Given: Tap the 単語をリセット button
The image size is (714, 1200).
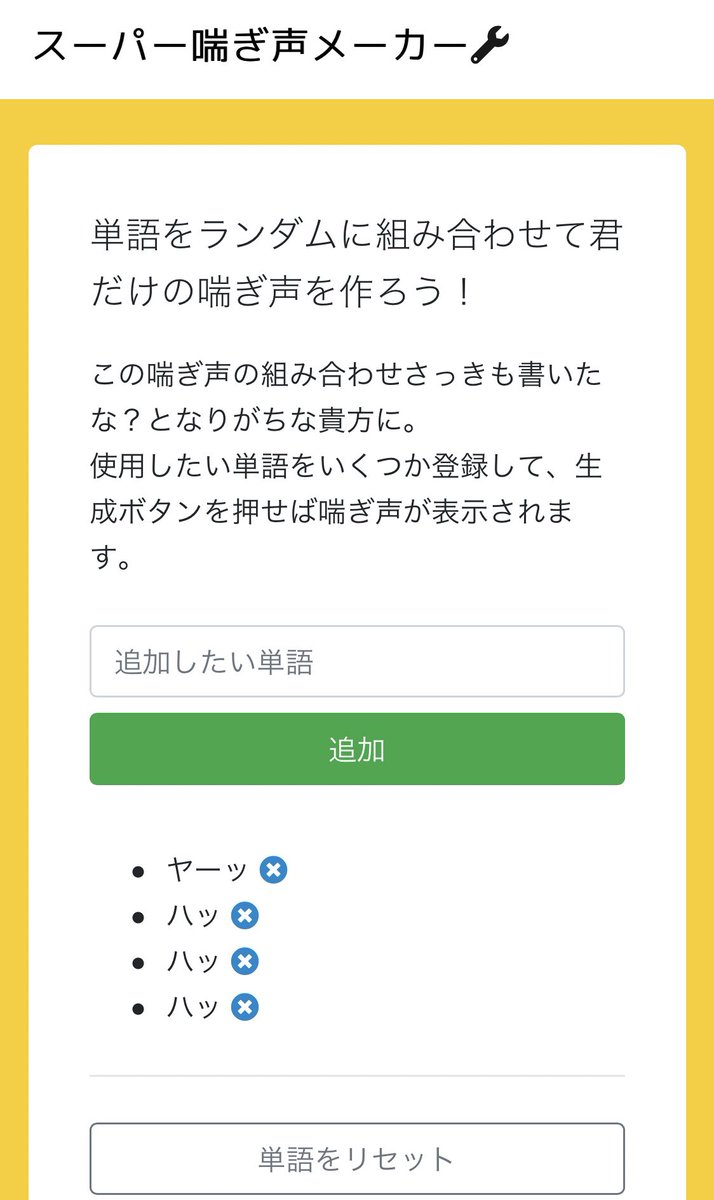Looking at the screenshot, I should [357, 1158].
